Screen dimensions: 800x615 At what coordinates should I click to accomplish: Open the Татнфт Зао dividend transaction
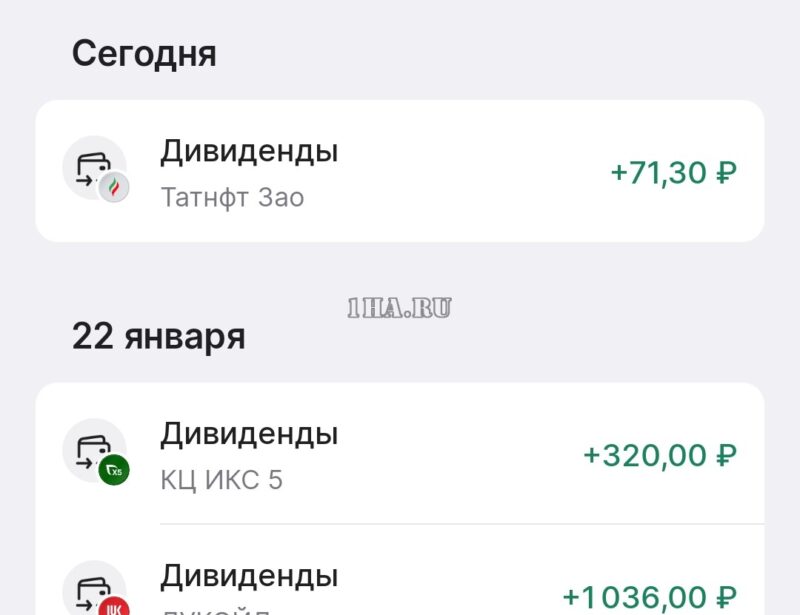pyautogui.click(x=400, y=172)
